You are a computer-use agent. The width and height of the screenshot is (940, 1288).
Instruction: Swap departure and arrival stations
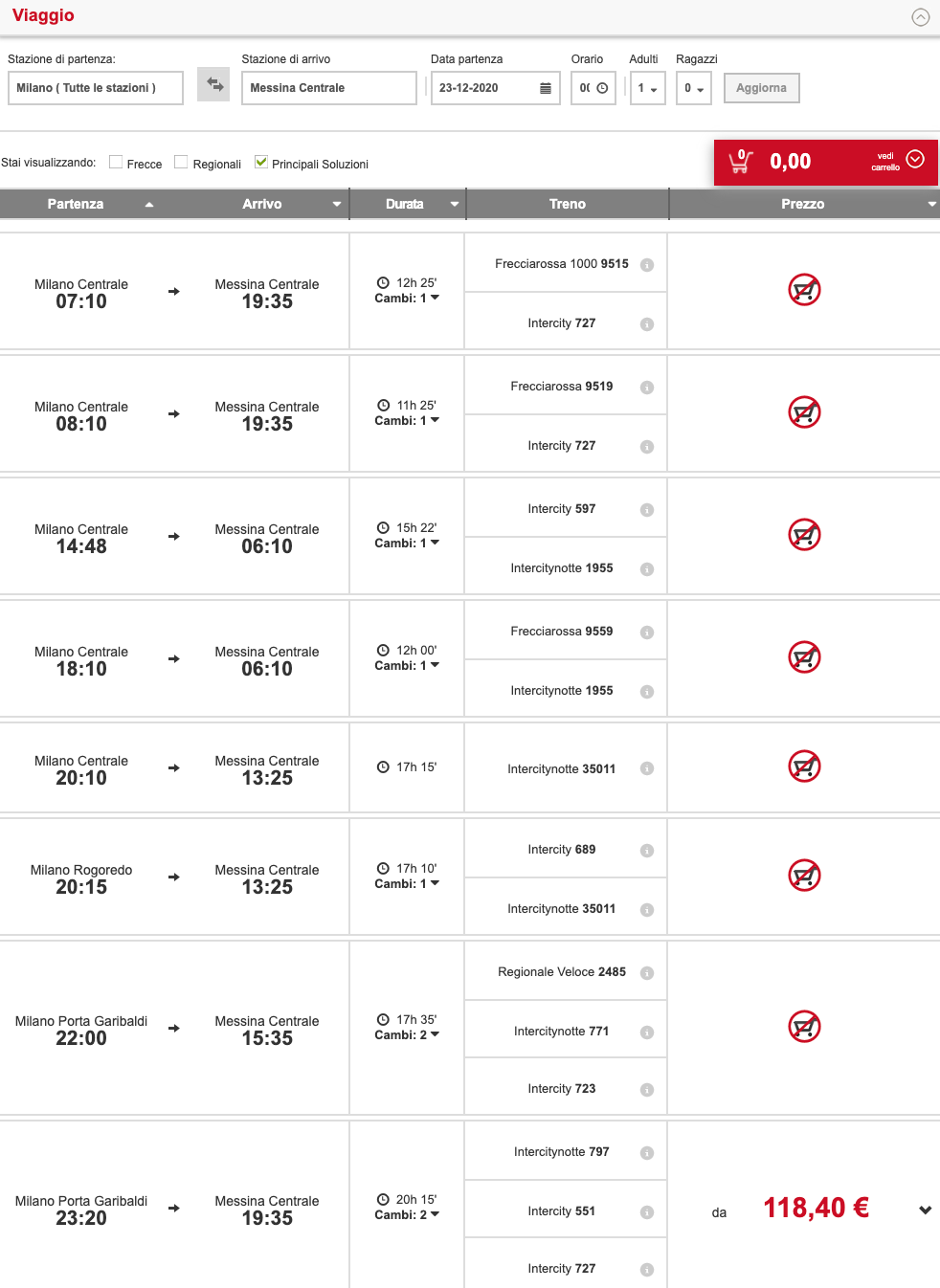[x=213, y=85]
